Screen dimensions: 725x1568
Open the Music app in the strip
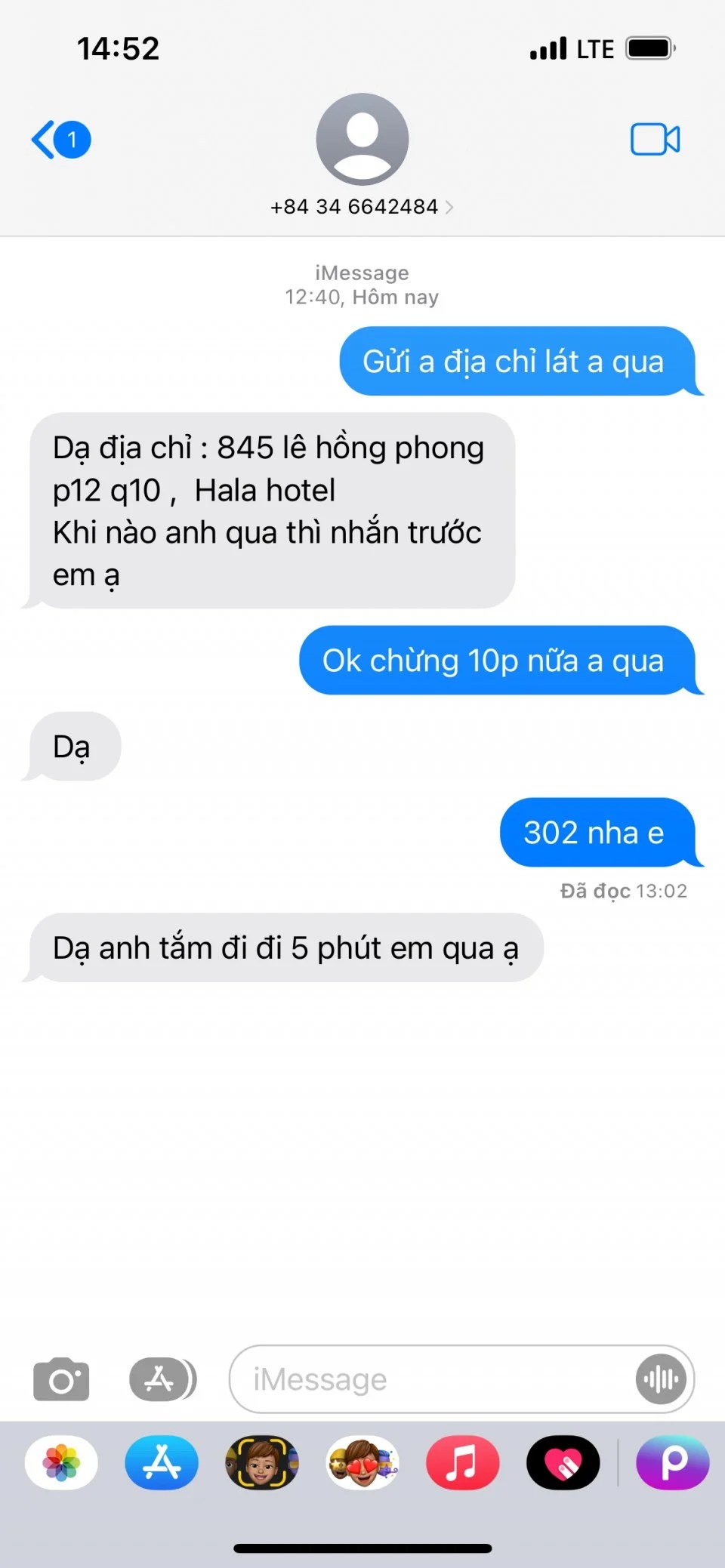pyautogui.click(x=462, y=1462)
